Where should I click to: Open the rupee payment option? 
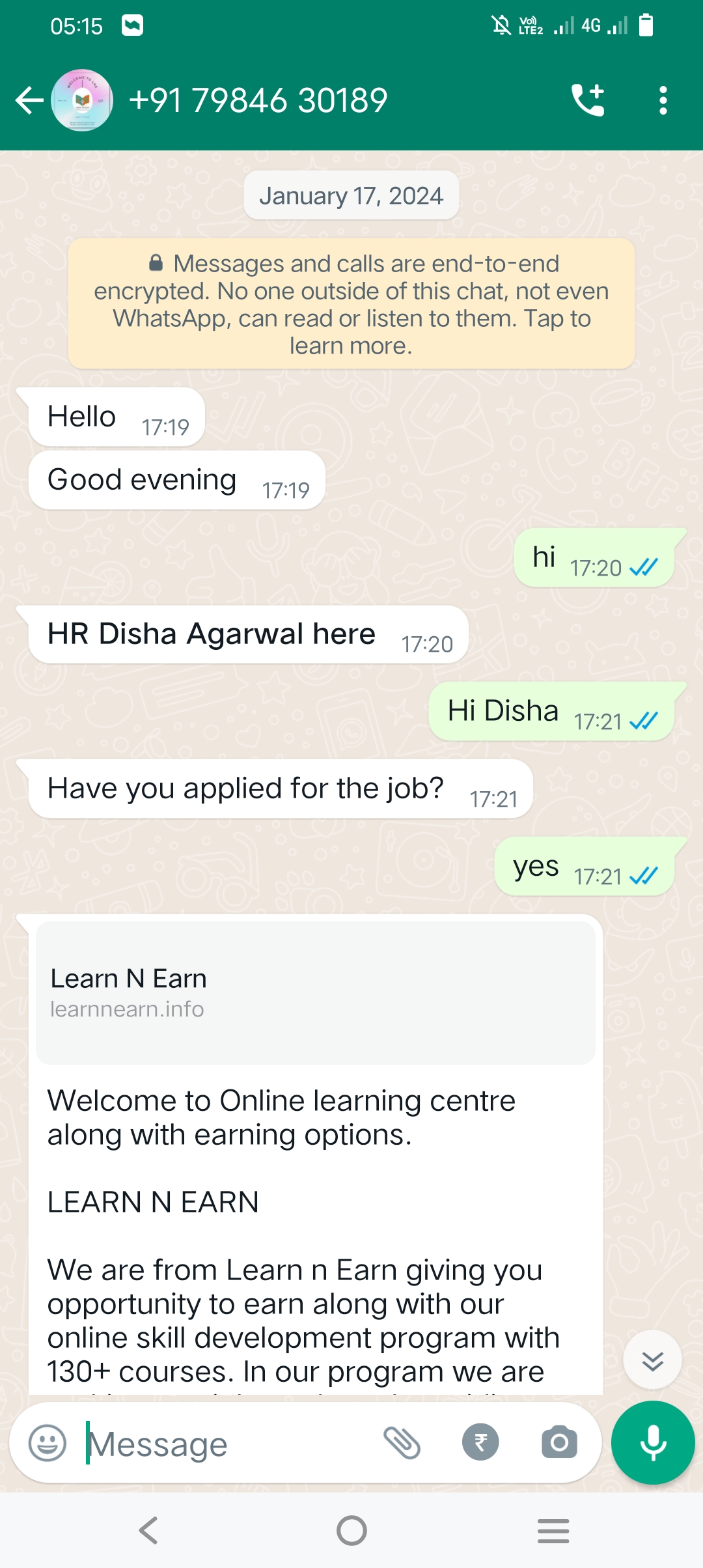tap(480, 1443)
